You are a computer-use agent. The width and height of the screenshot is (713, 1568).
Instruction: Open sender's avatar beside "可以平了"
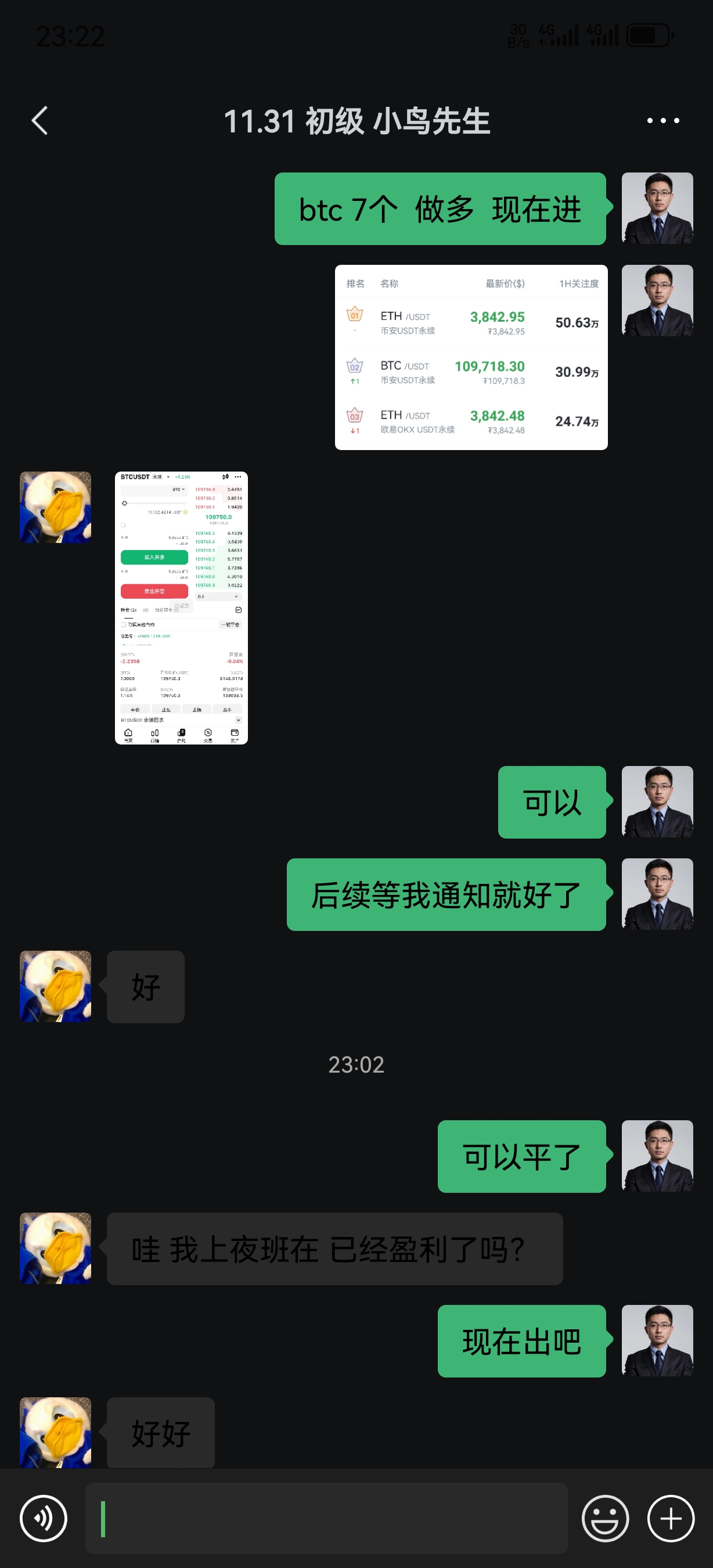(657, 1156)
